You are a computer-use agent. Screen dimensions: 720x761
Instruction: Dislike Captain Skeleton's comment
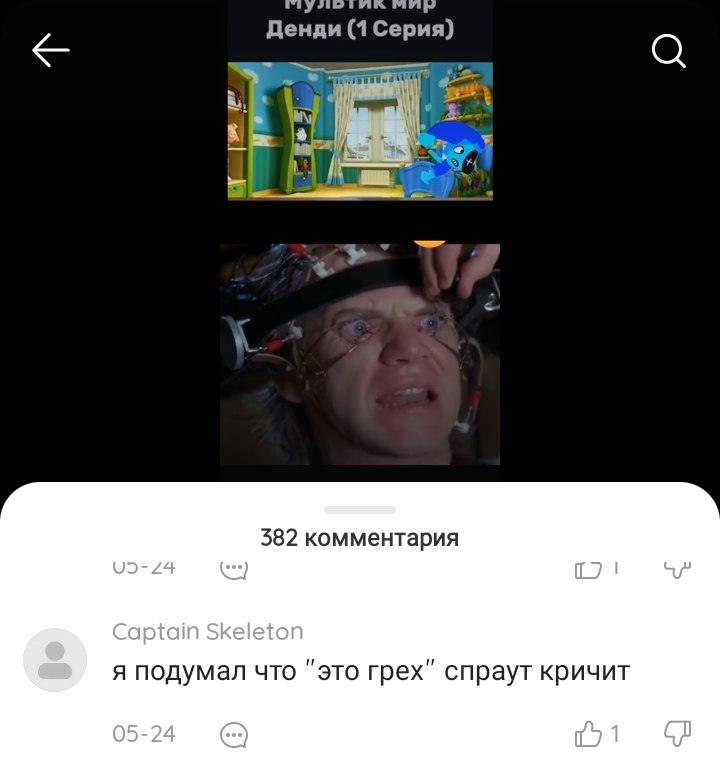pyautogui.click(x=677, y=733)
